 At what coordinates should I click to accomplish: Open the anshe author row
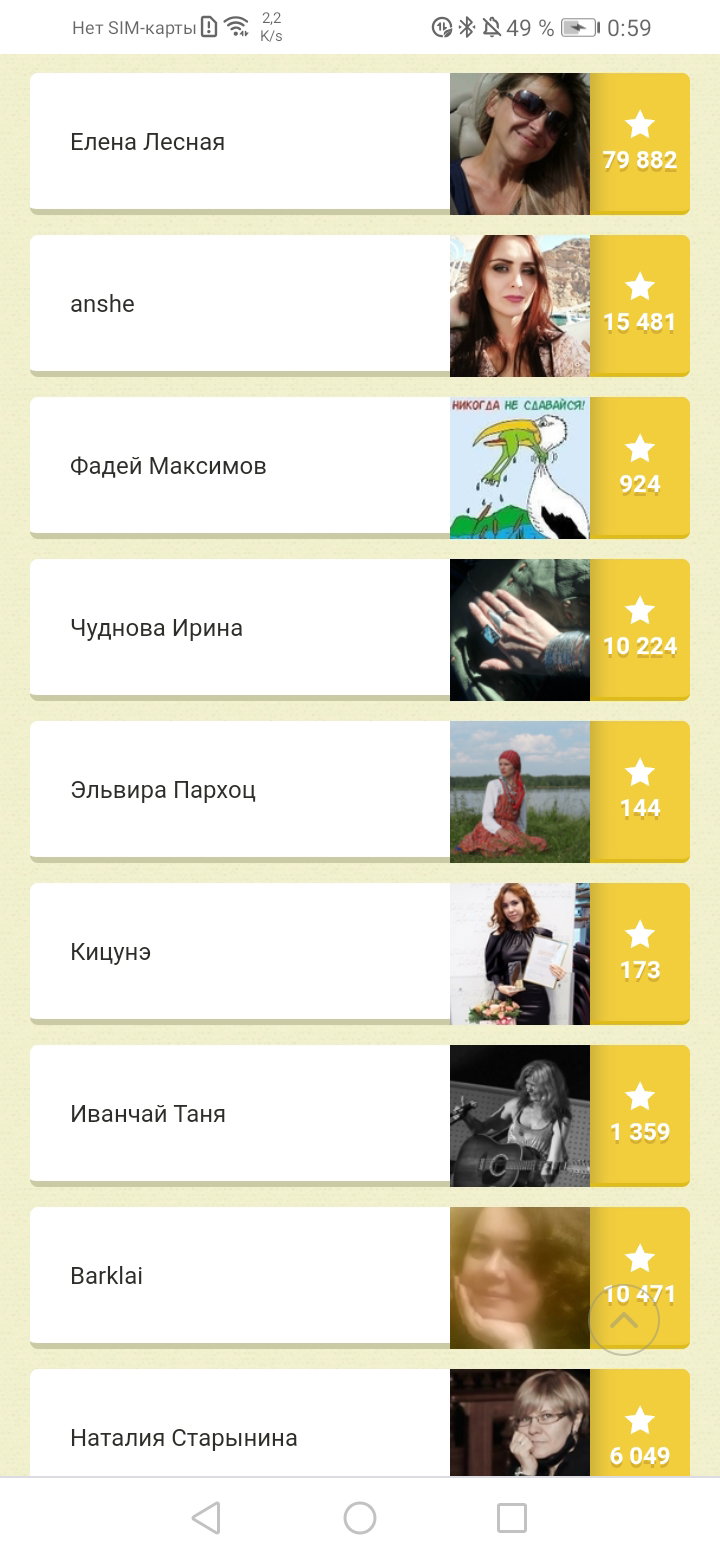pyautogui.click(x=360, y=305)
